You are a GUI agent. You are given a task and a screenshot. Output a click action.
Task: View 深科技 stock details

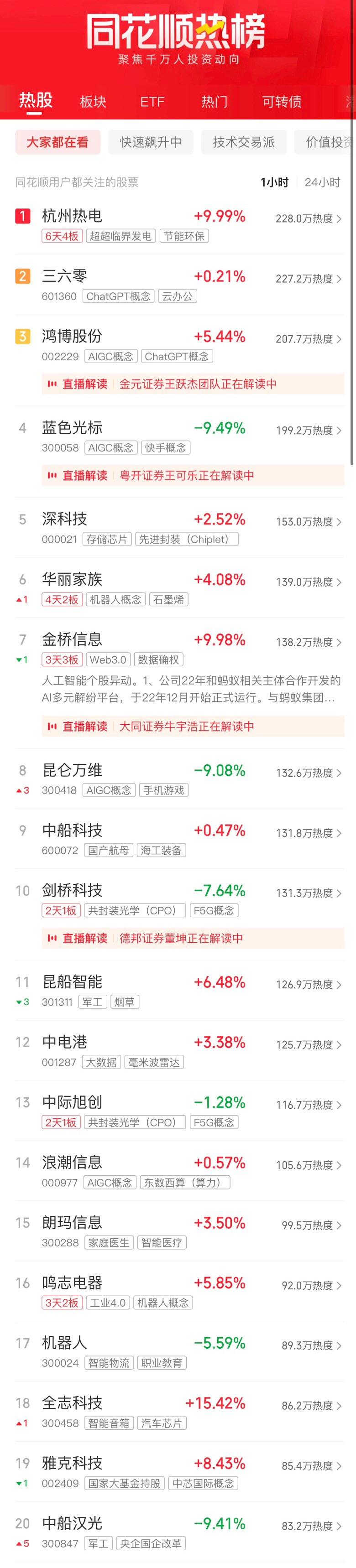[65, 519]
